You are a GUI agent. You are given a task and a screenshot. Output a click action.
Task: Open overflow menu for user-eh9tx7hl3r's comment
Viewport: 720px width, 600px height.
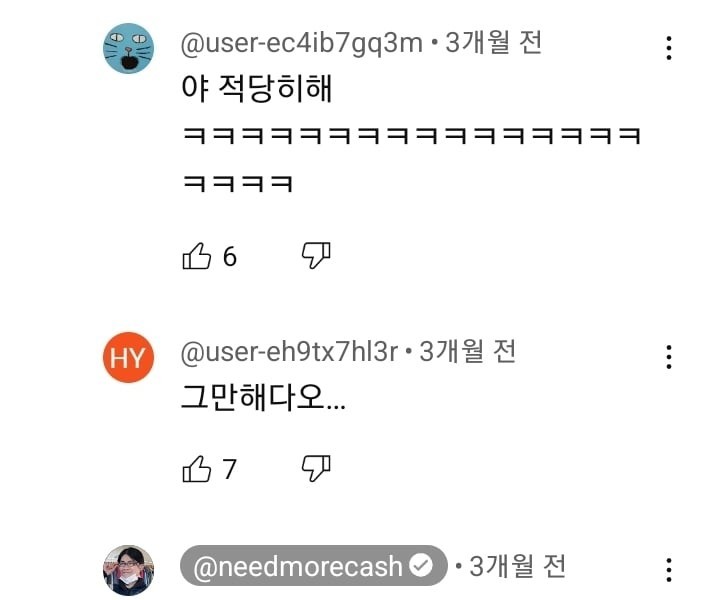pos(668,357)
